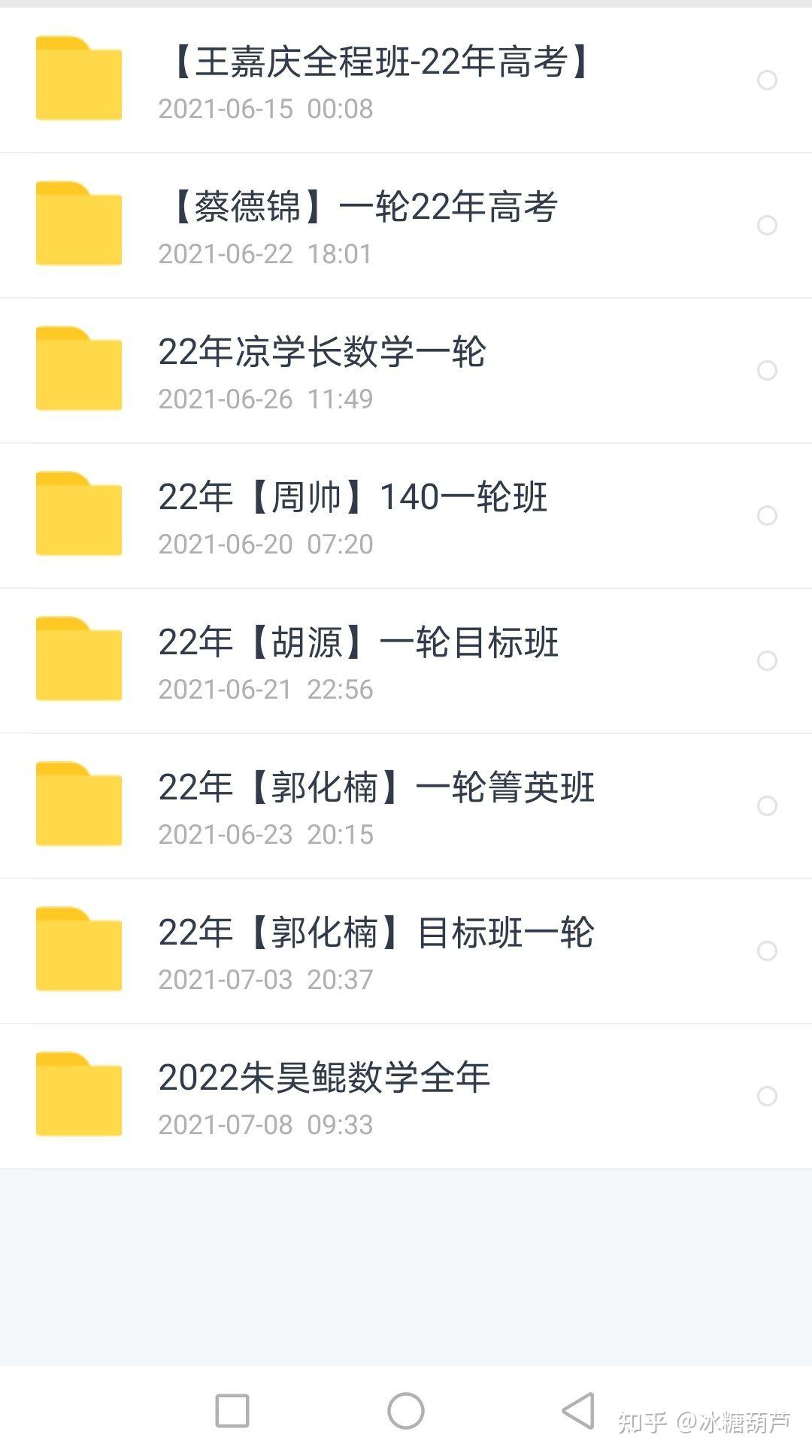This screenshot has height=1456, width=812.
Task: Open the 2022朱昊鲲数学全年 folder name
Action: 325,1078
